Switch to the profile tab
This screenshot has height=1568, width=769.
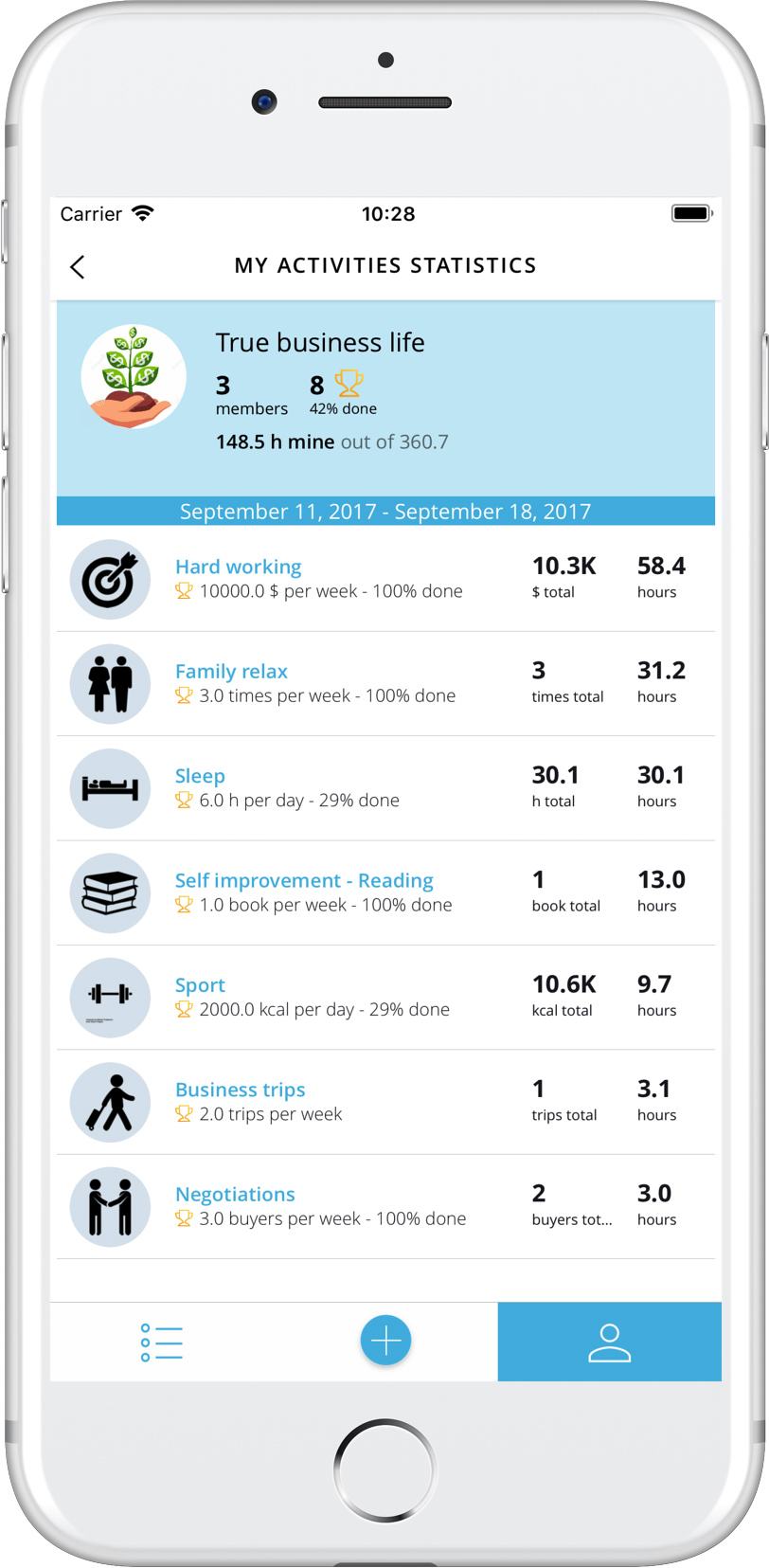click(x=610, y=1342)
